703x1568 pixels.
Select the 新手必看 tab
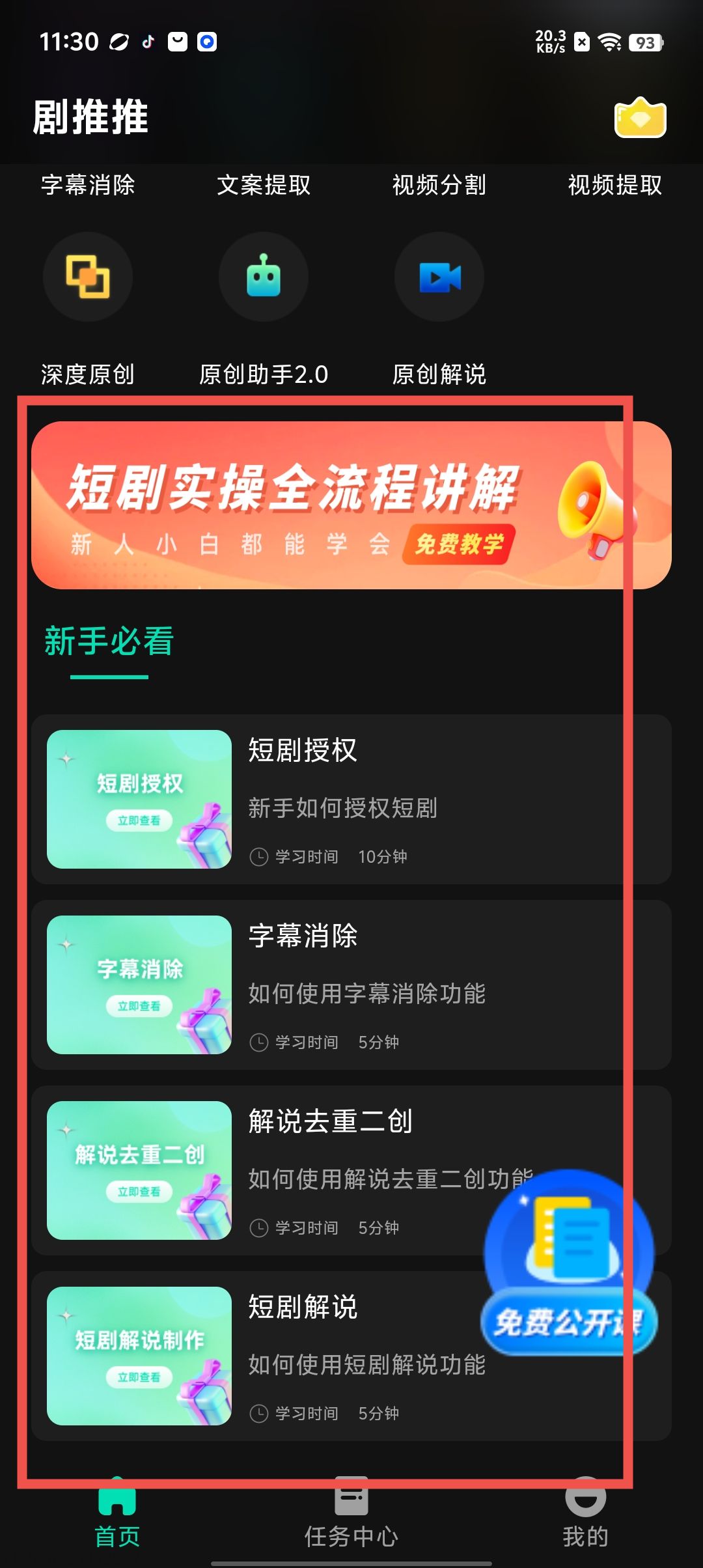[x=109, y=642]
